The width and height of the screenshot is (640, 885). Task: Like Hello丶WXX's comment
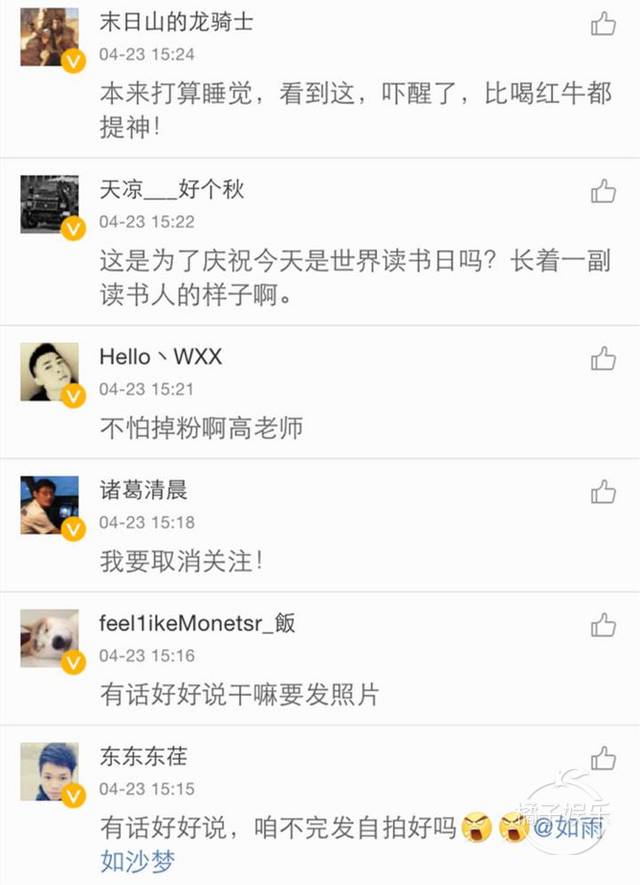pos(603,358)
